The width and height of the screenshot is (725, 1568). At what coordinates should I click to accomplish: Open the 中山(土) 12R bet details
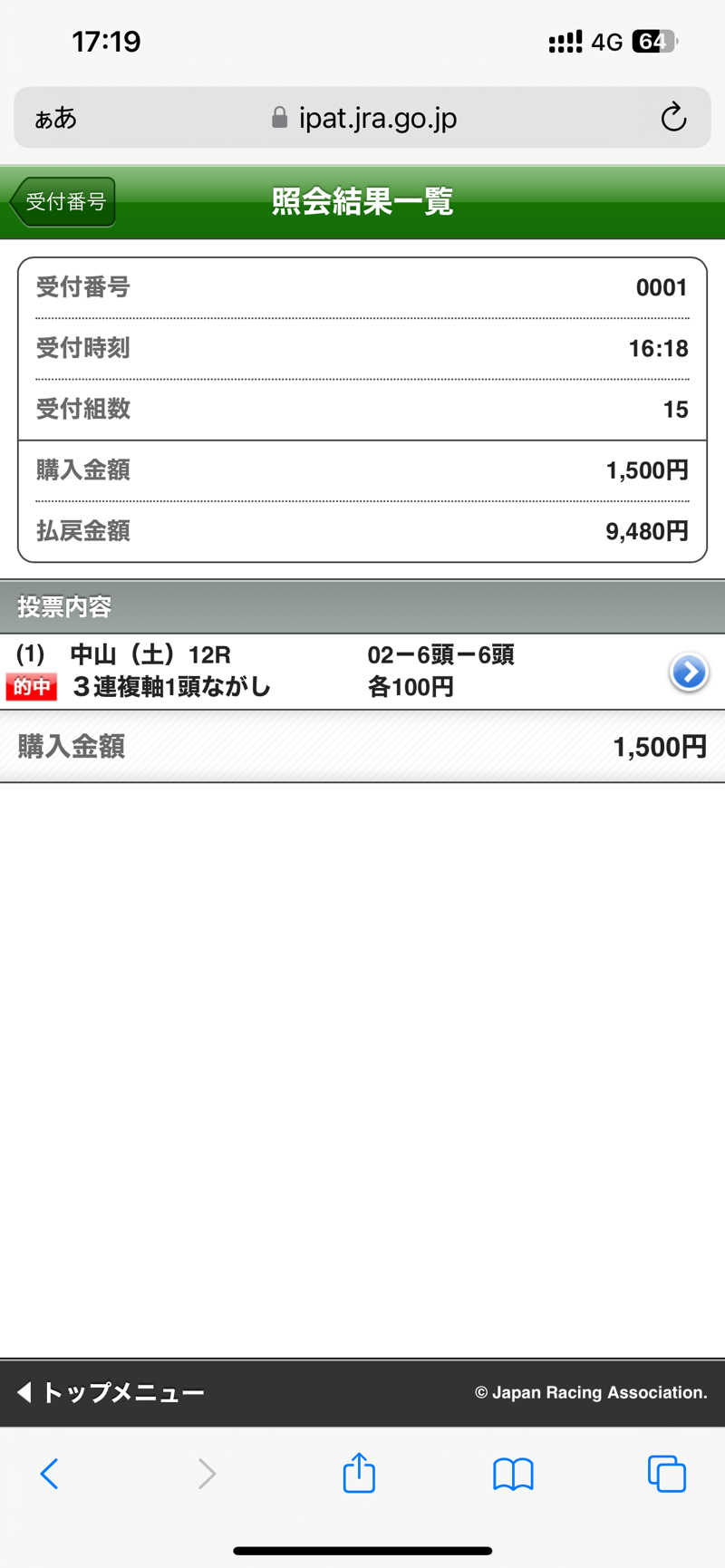(x=689, y=673)
